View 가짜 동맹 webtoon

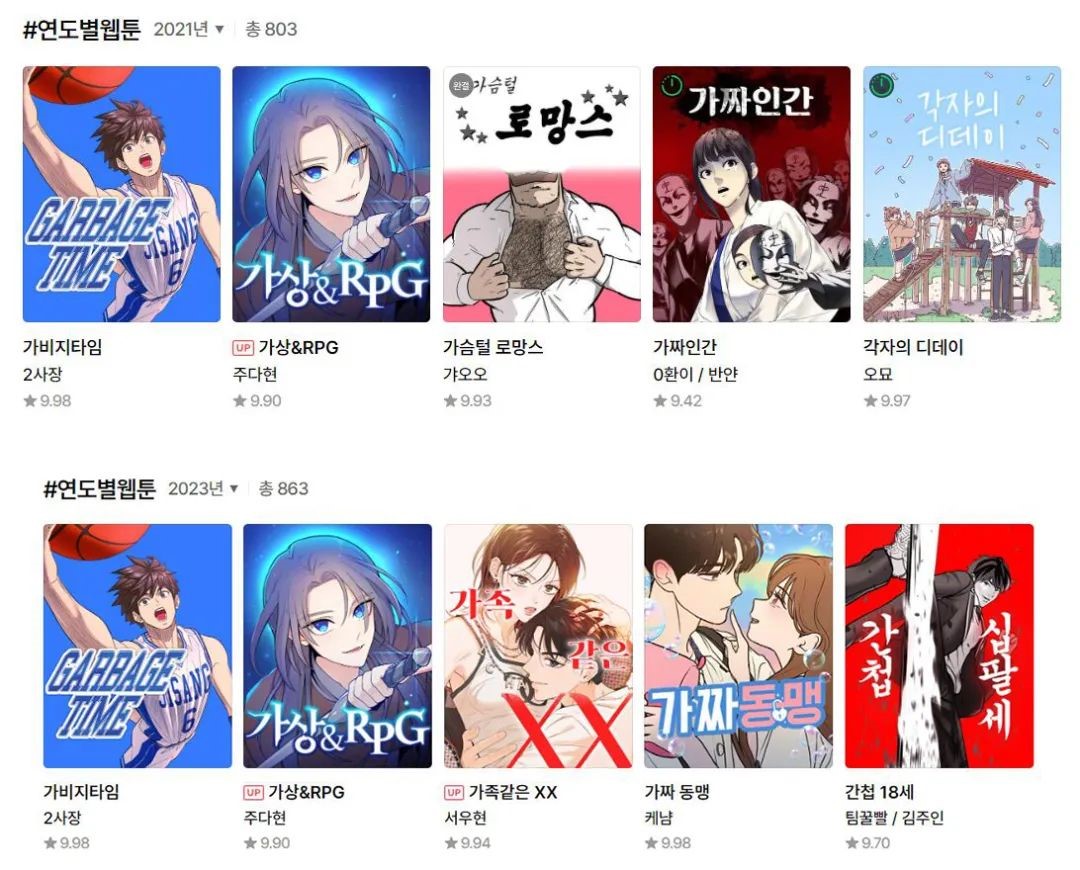[738, 646]
